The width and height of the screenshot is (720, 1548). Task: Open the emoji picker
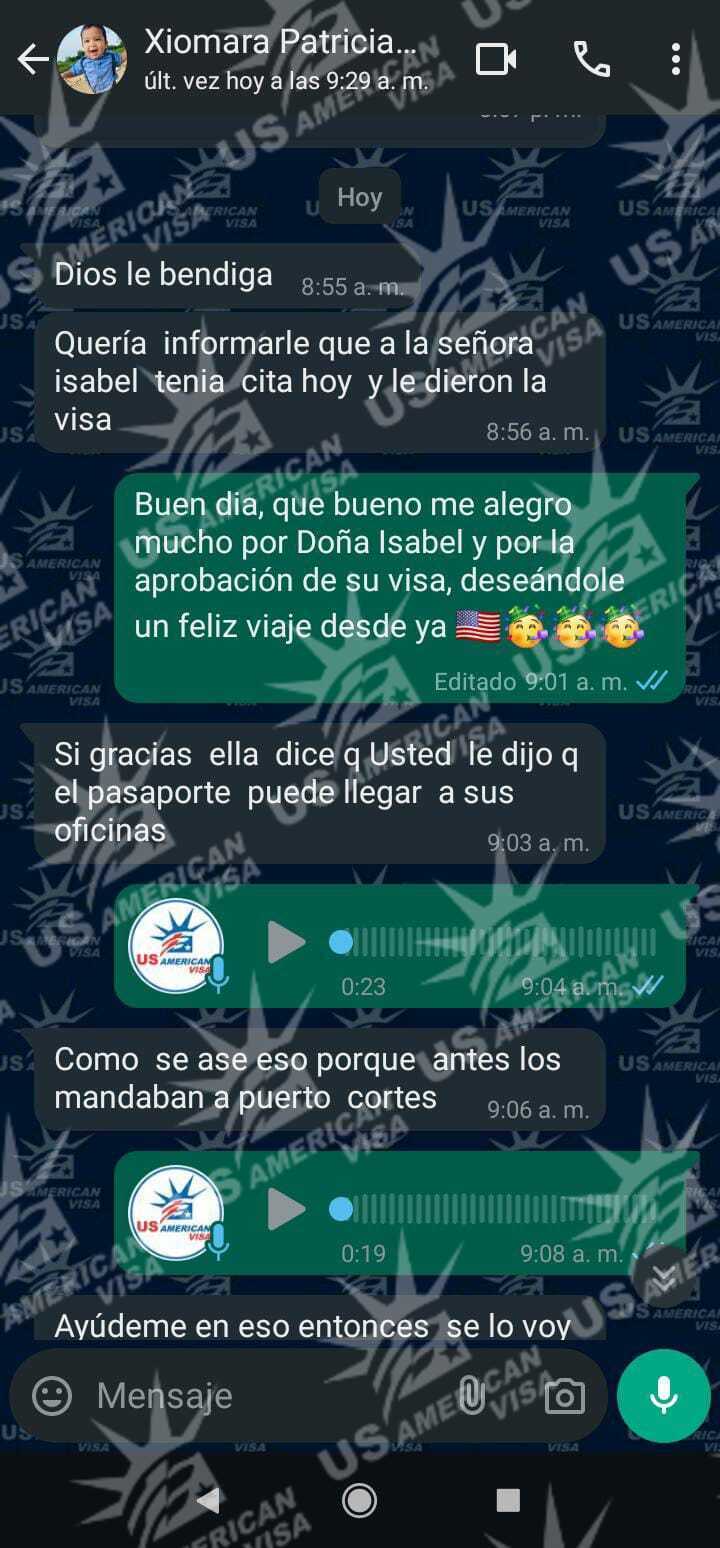(x=52, y=1395)
